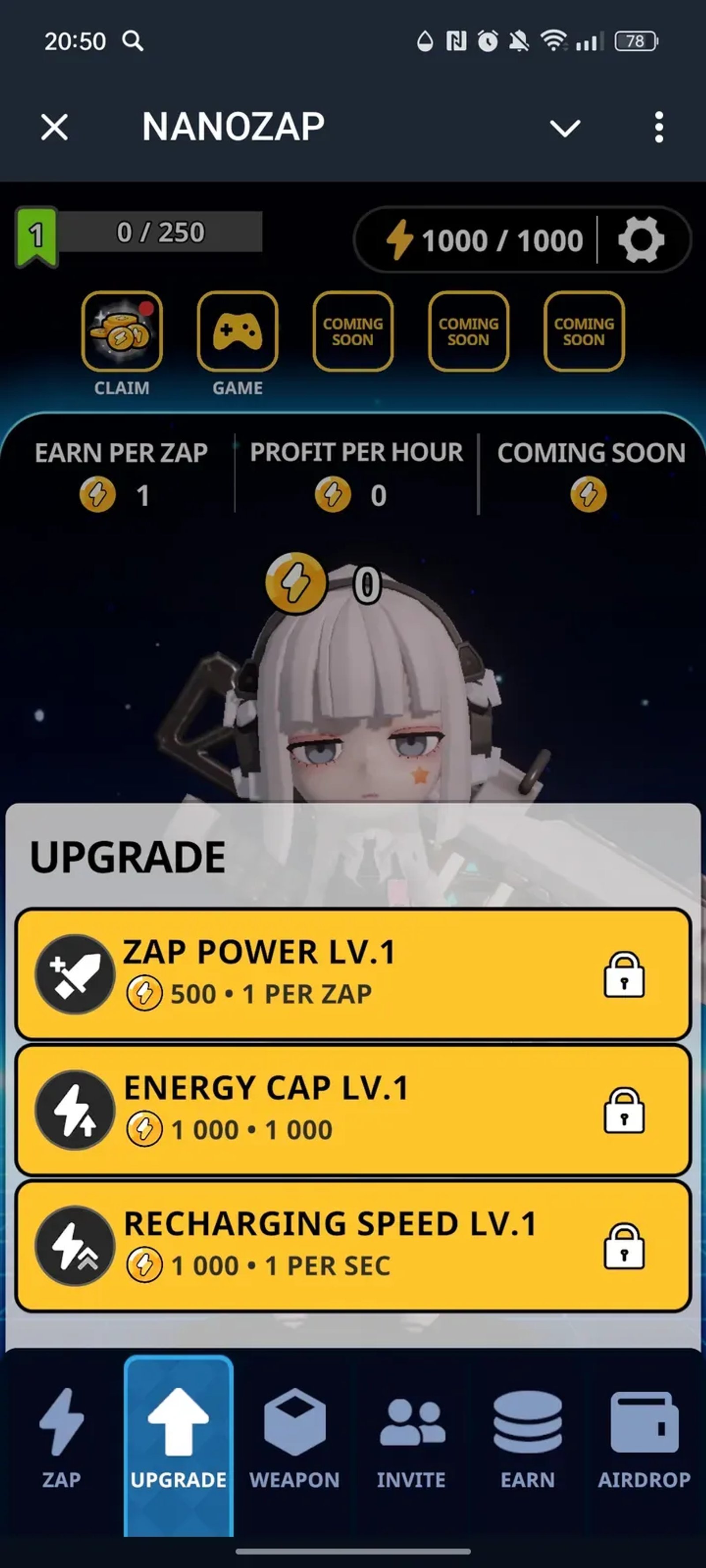This screenshot has width=706, height=1568.
Task: Open the Game section
Action: coord(237,332)
